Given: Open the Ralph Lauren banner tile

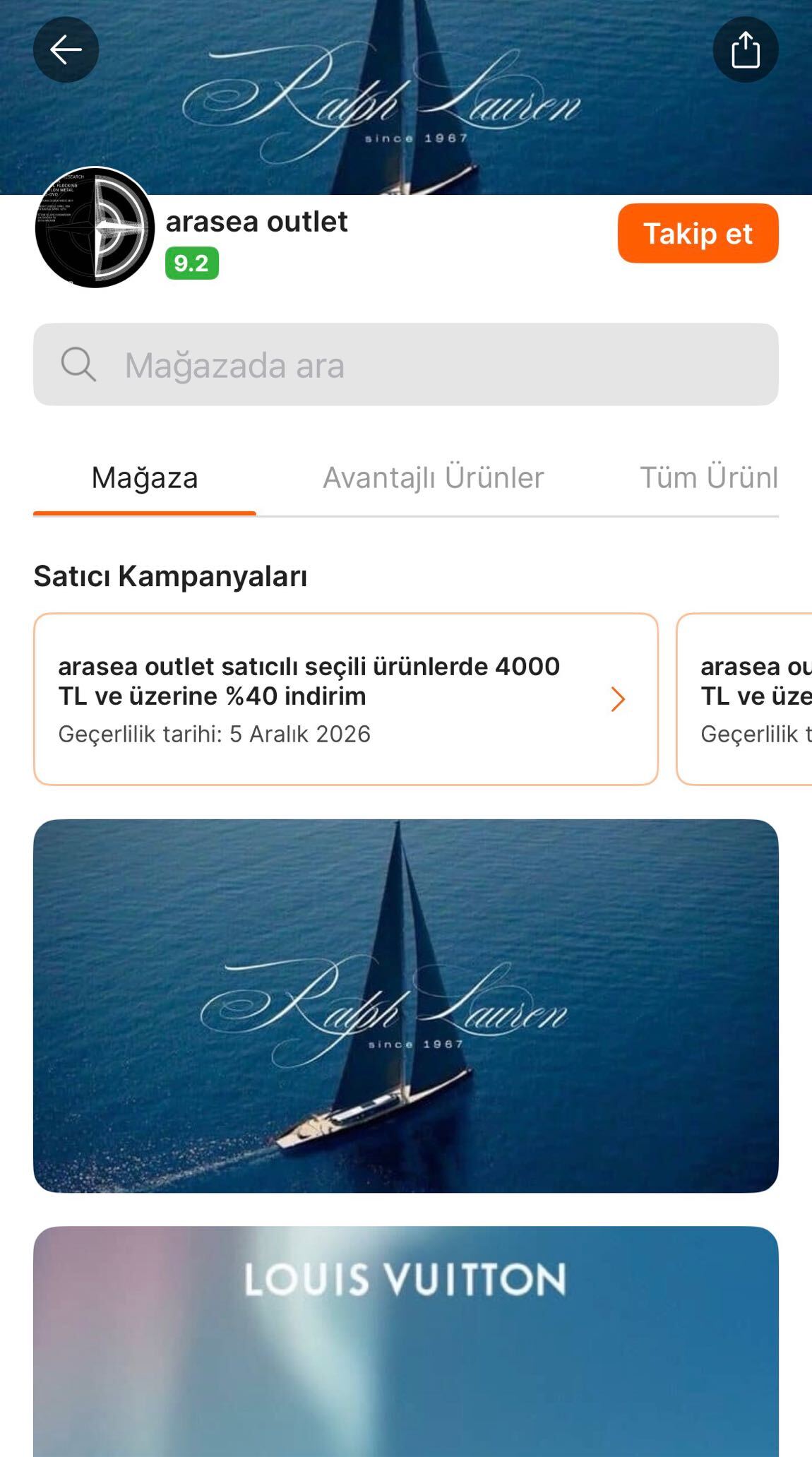Looking at the screenshot, I should pyautogui.click(x=406, y=1006).
